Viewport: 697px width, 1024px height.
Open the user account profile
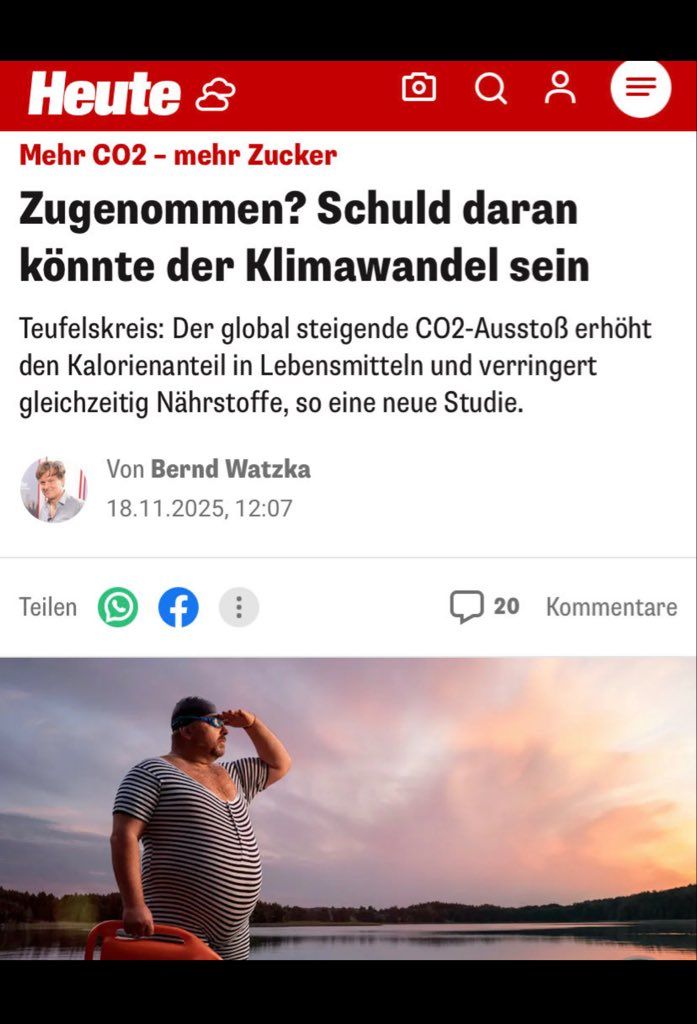coord(560,88)
